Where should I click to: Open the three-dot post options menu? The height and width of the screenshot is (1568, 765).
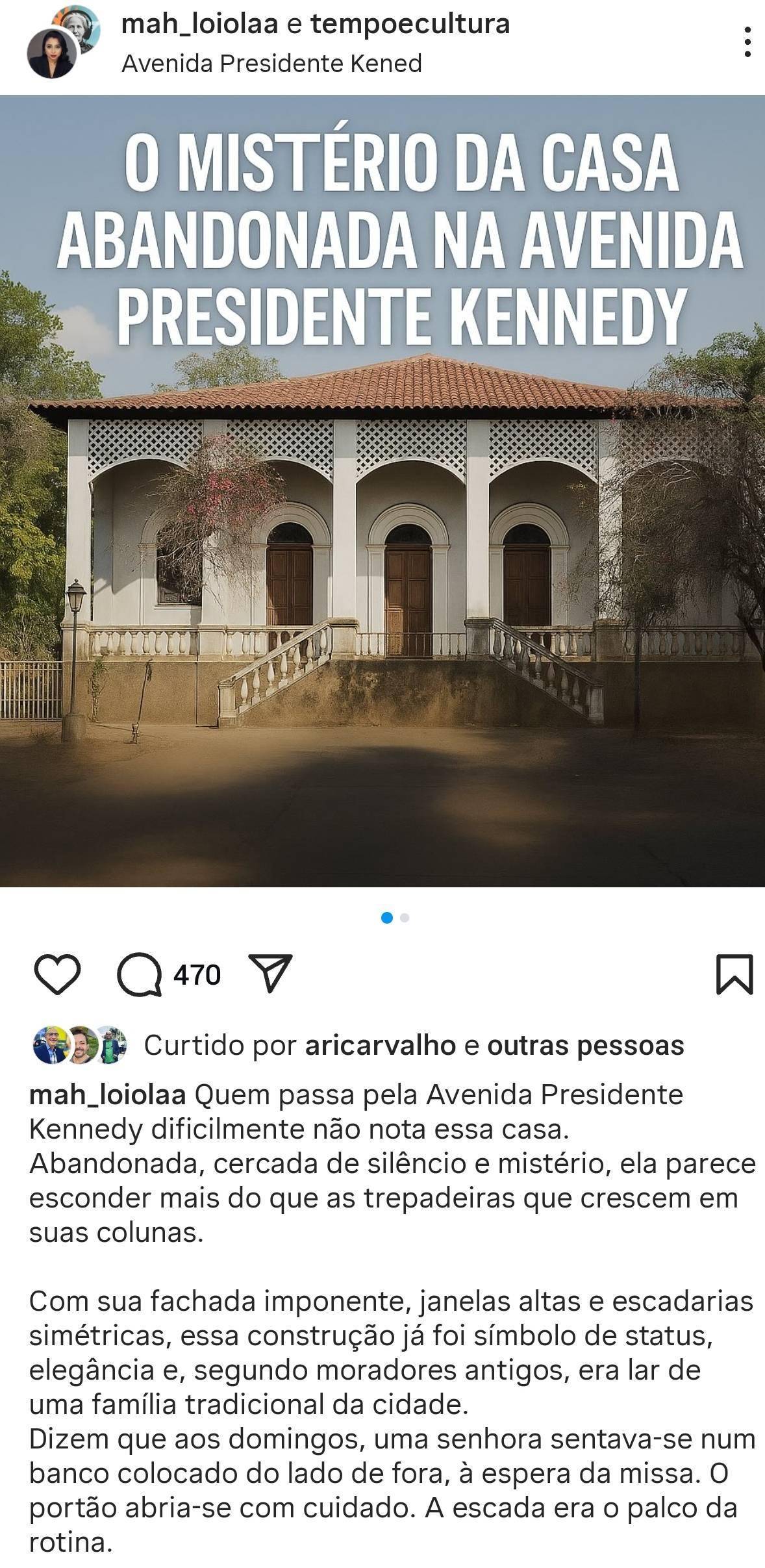[747, 42]
